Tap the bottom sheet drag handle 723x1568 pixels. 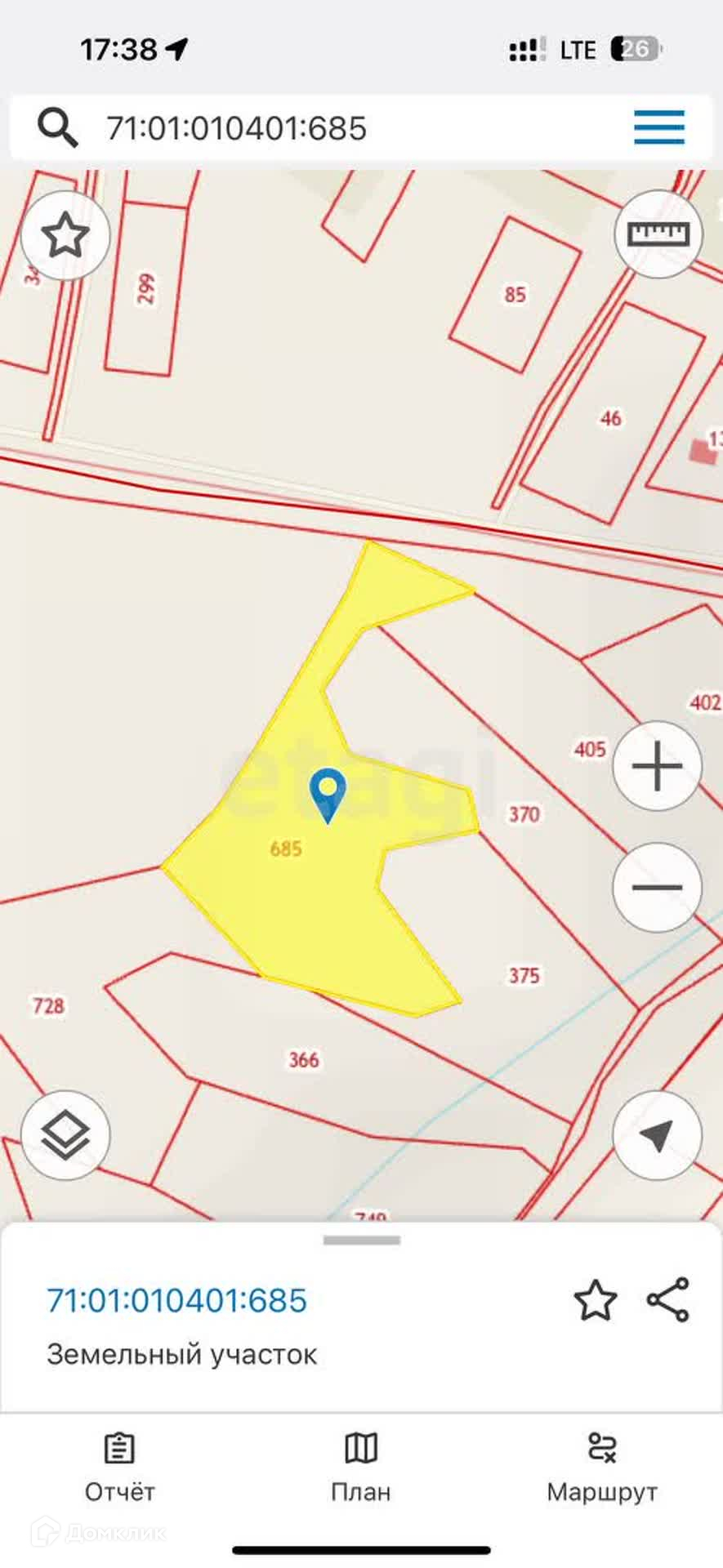point(361,1240)
